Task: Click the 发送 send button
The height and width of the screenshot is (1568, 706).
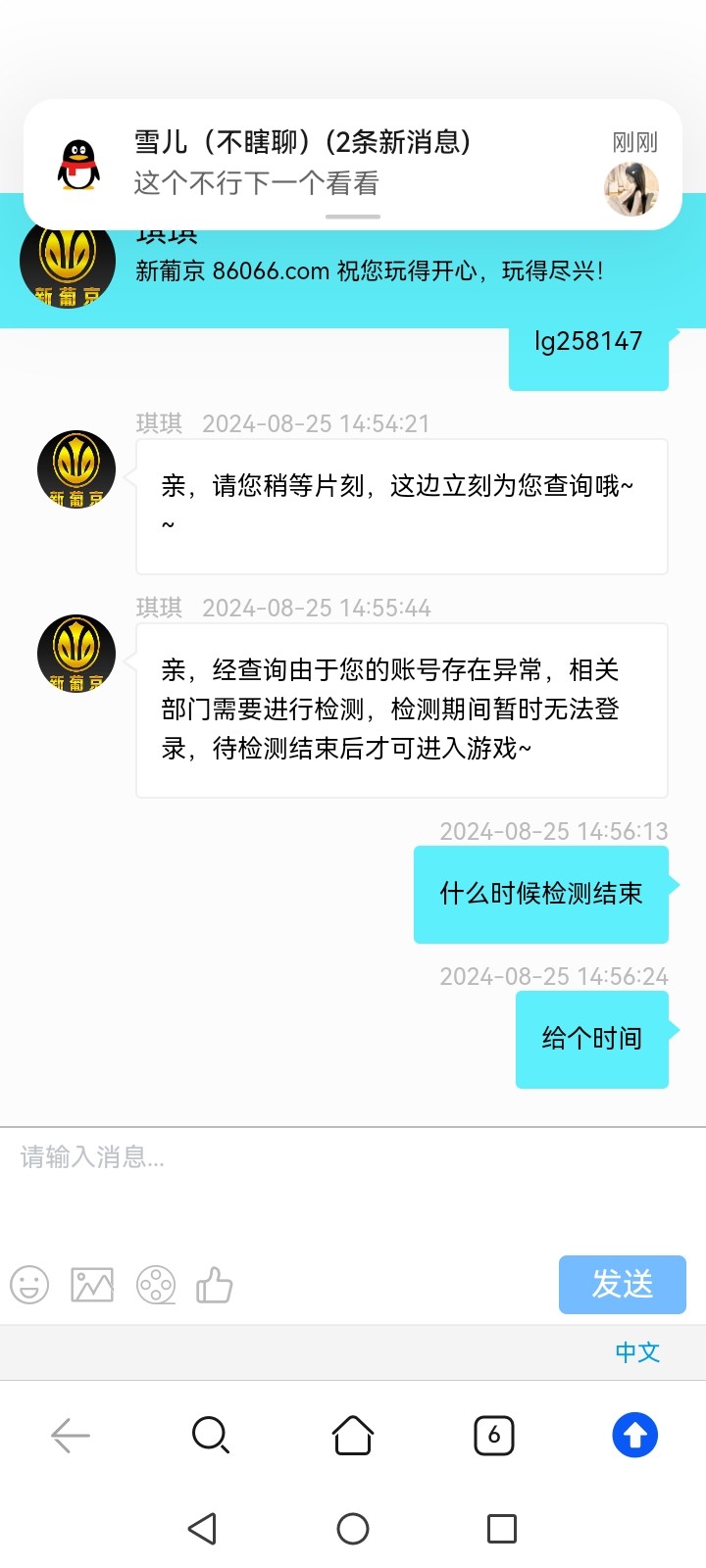Action: 622,1285
